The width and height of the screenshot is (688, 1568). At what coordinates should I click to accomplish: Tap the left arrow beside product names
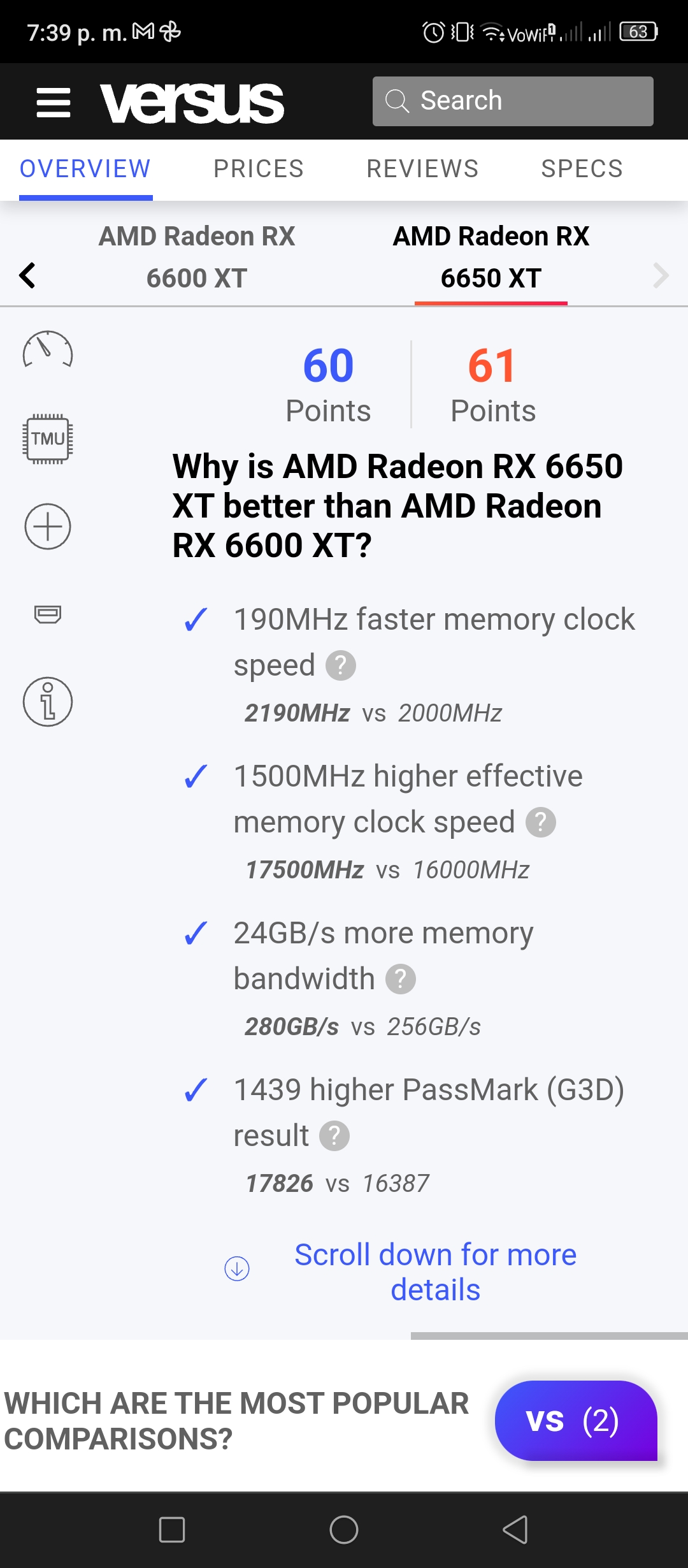(27, 275)
